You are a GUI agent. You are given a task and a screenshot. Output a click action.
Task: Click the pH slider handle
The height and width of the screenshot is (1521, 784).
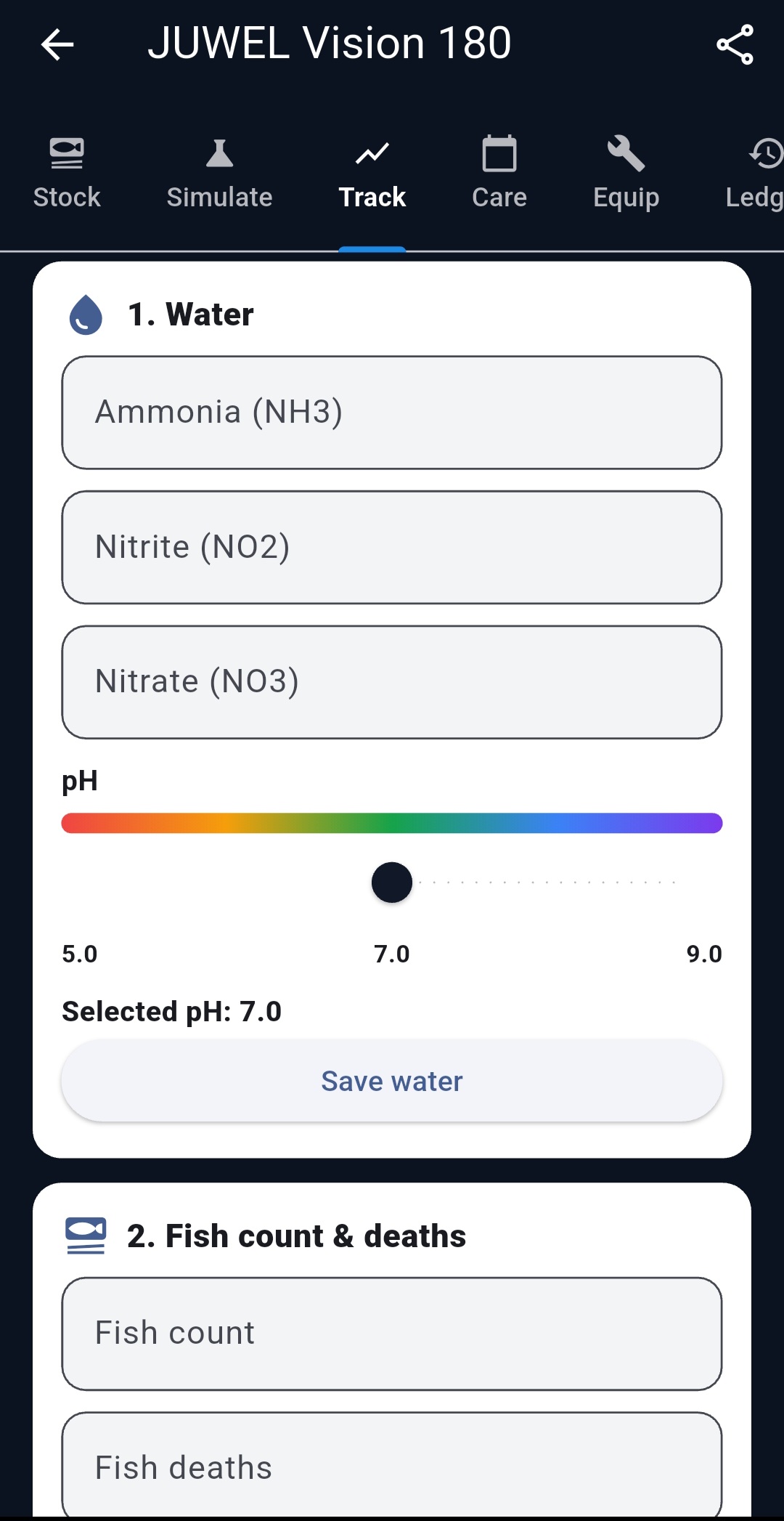coord(391,882)
